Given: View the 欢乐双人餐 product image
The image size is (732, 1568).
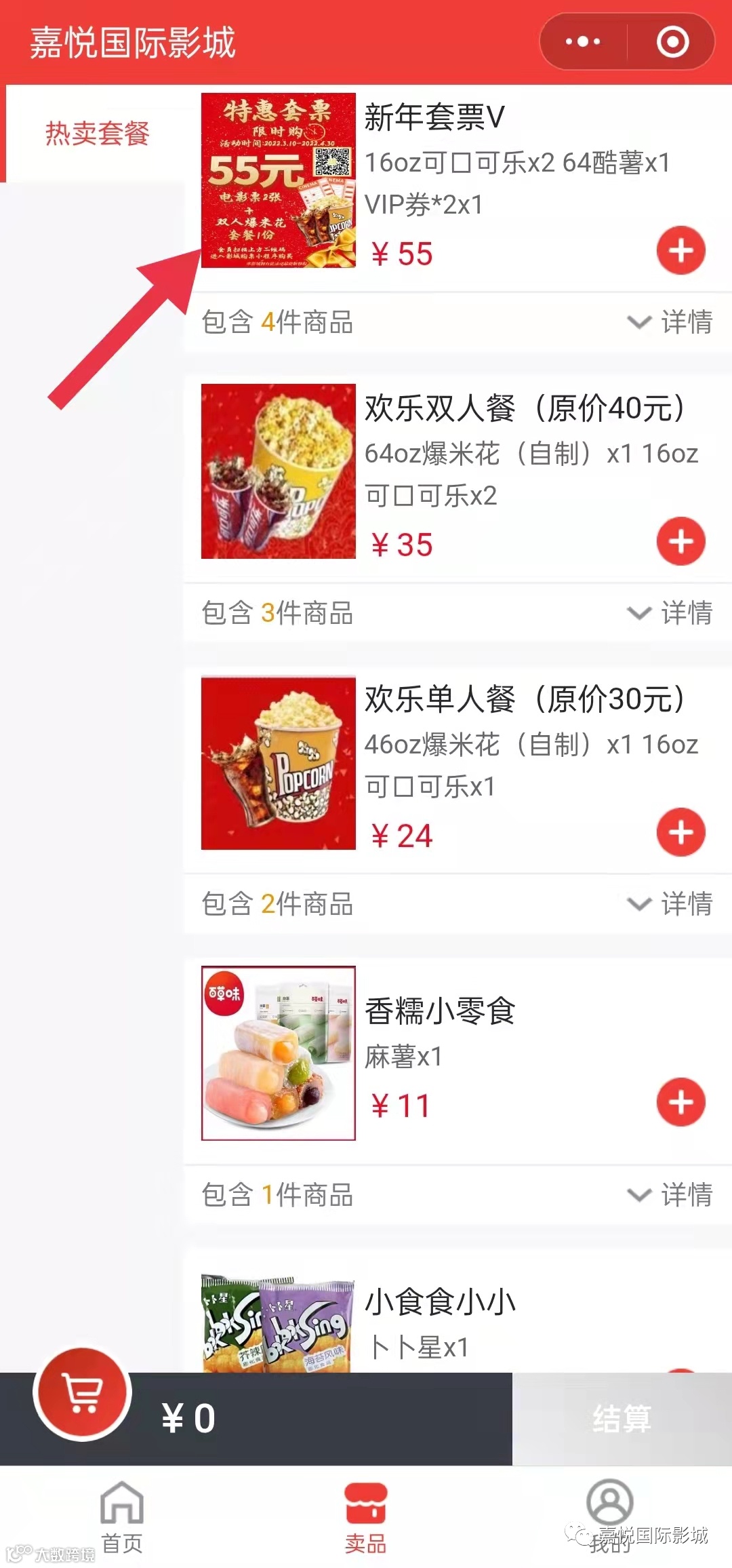Looking at the screenshot, I should pos(278,471).
